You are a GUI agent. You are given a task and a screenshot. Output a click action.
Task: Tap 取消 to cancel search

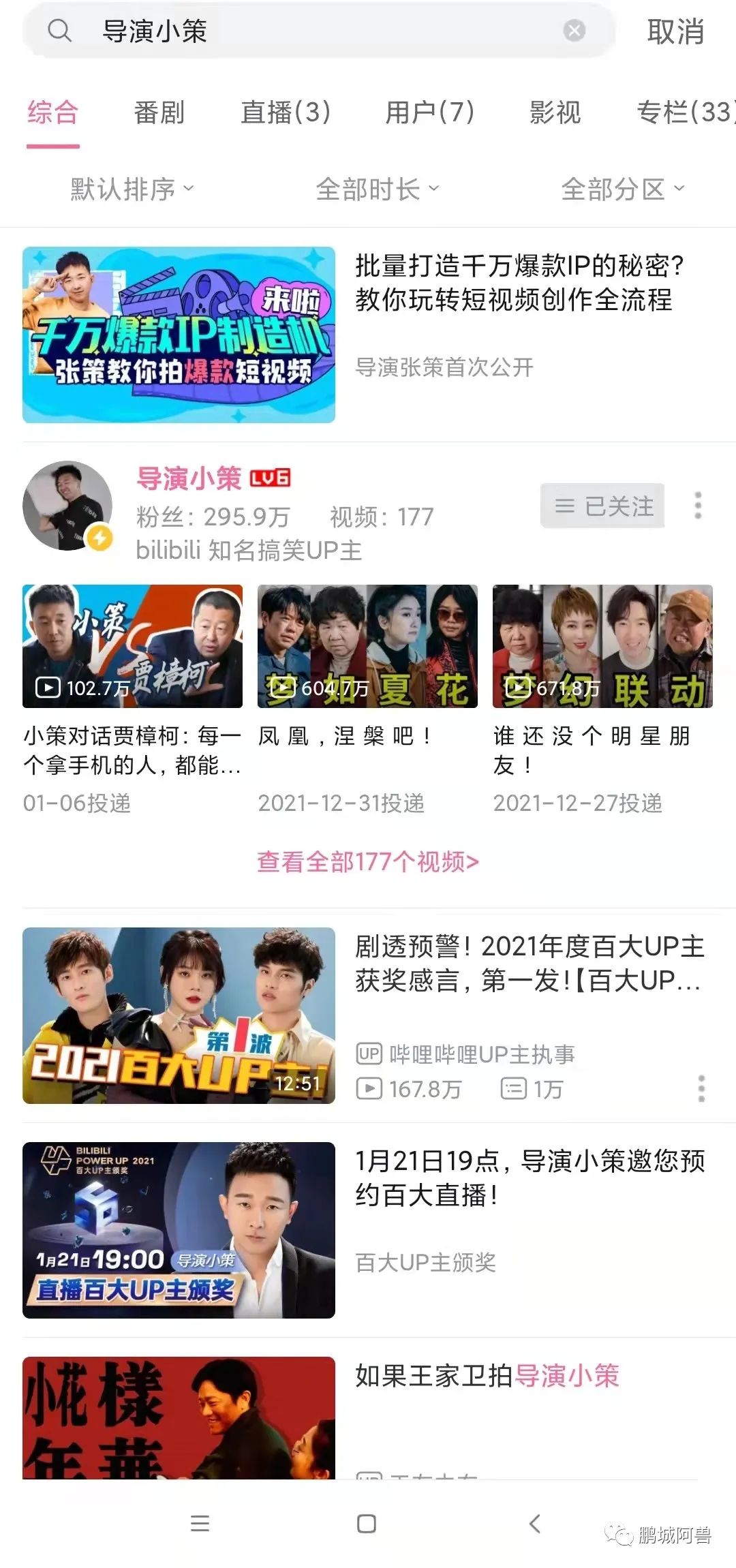tap(675, 31)
